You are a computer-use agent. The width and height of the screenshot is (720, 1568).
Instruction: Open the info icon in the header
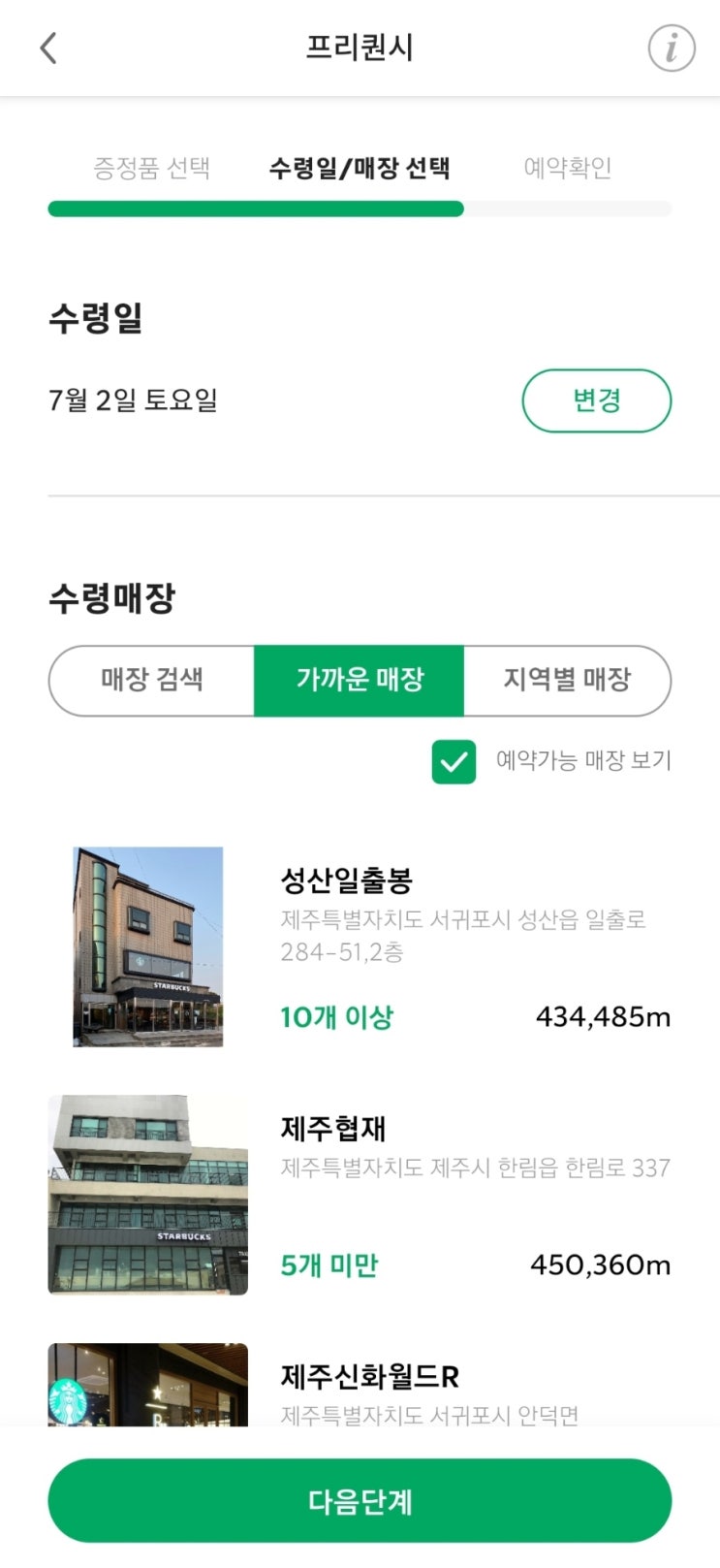coord(671,48)
